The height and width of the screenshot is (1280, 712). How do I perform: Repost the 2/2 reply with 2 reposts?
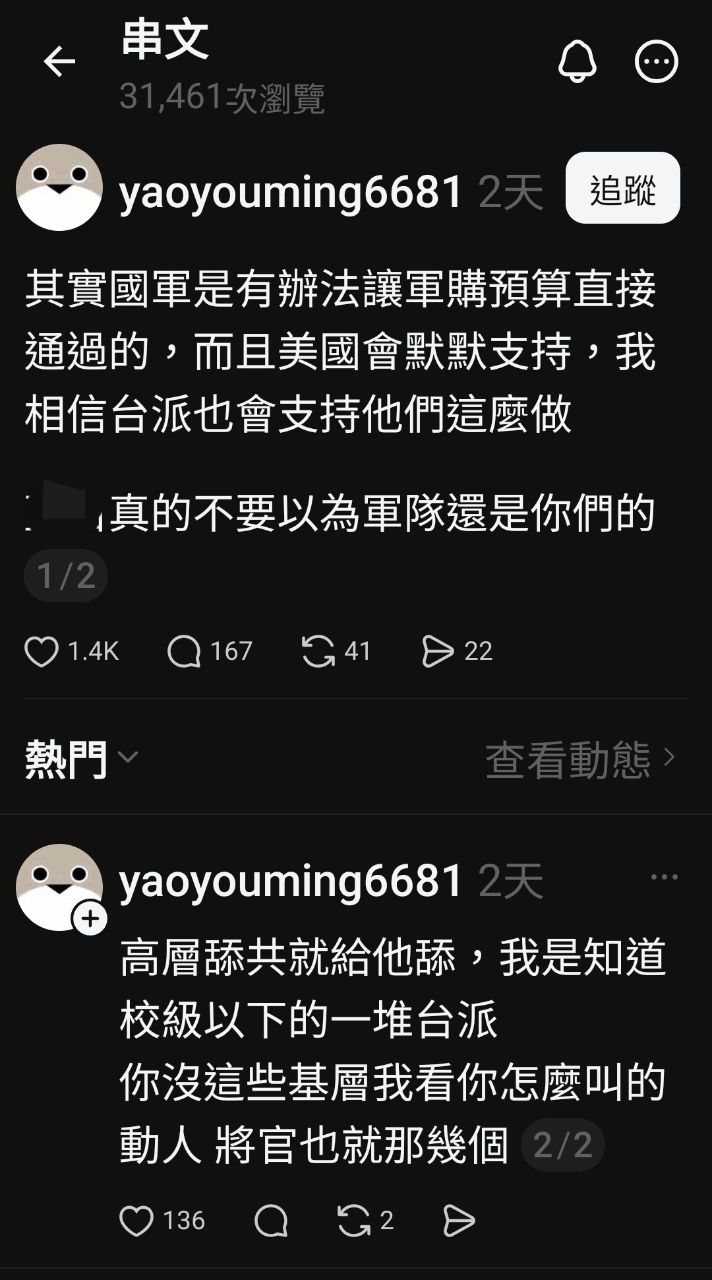(354, 1221)
